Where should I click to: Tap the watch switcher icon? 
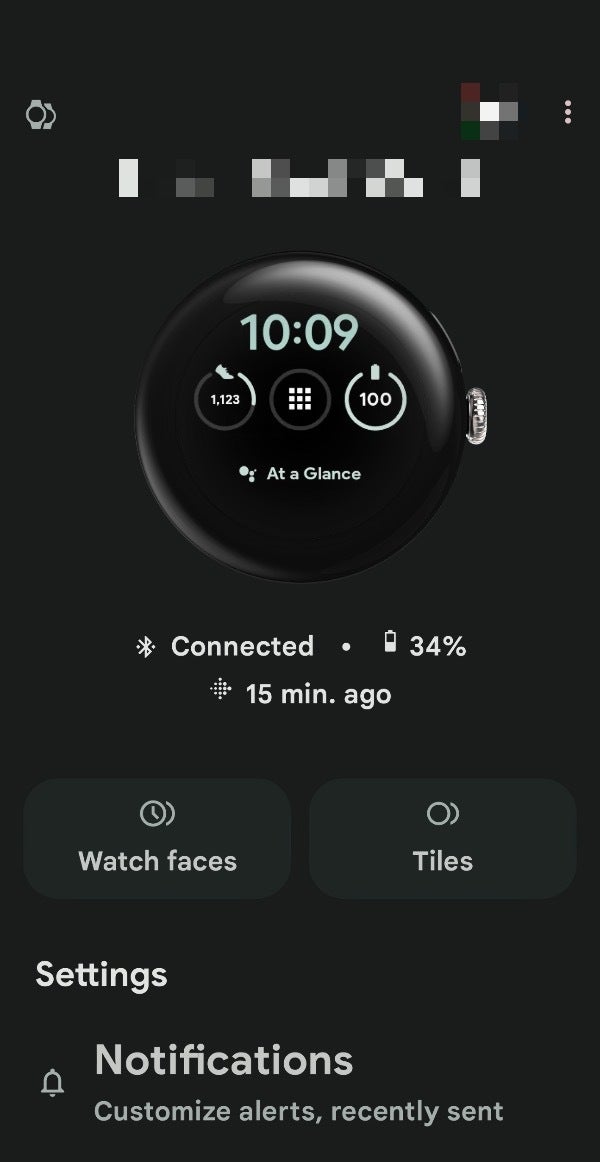point(40,115)
